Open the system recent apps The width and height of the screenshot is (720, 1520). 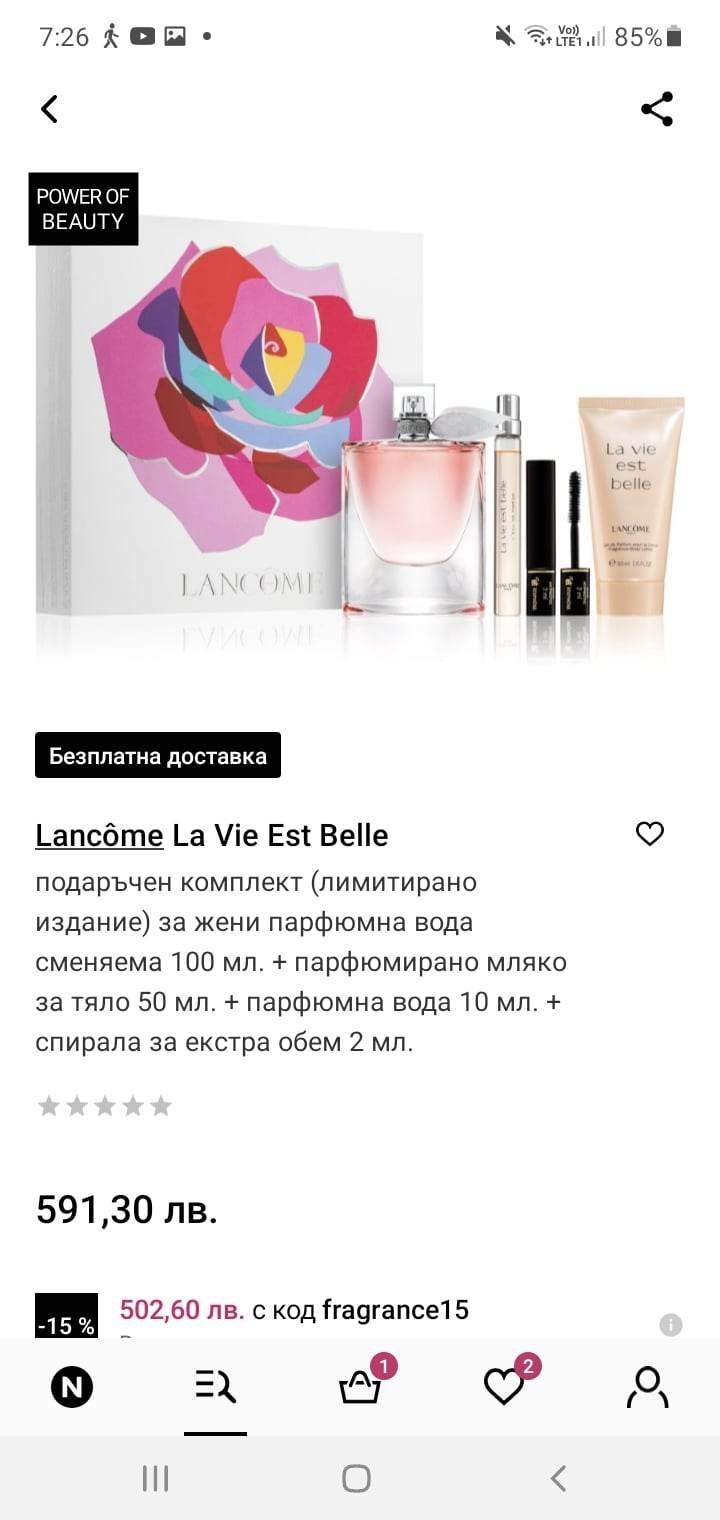(x=155, y=1478)
